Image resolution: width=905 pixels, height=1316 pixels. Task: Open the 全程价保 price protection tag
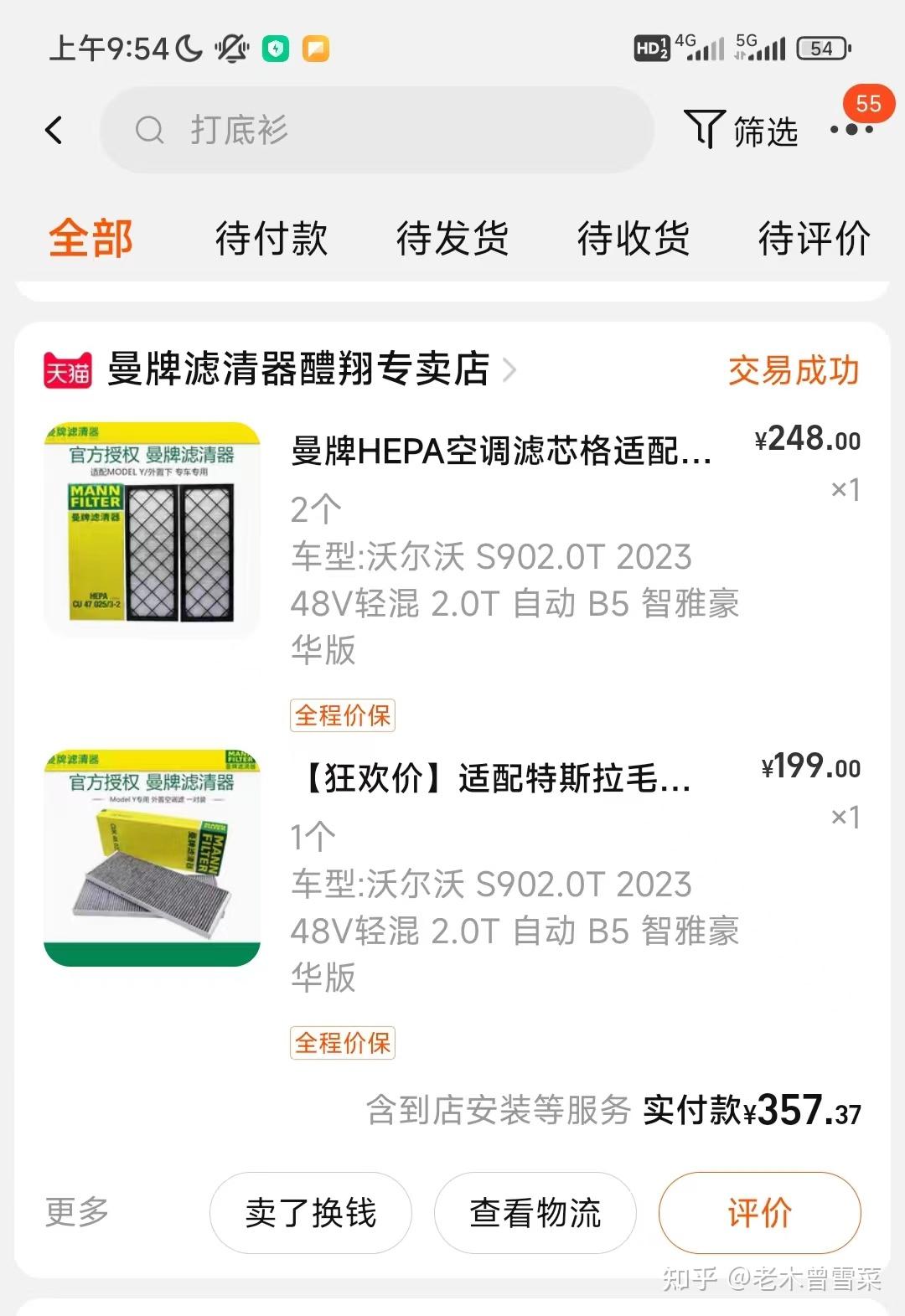pyautogui.click(x=343, y=715)
